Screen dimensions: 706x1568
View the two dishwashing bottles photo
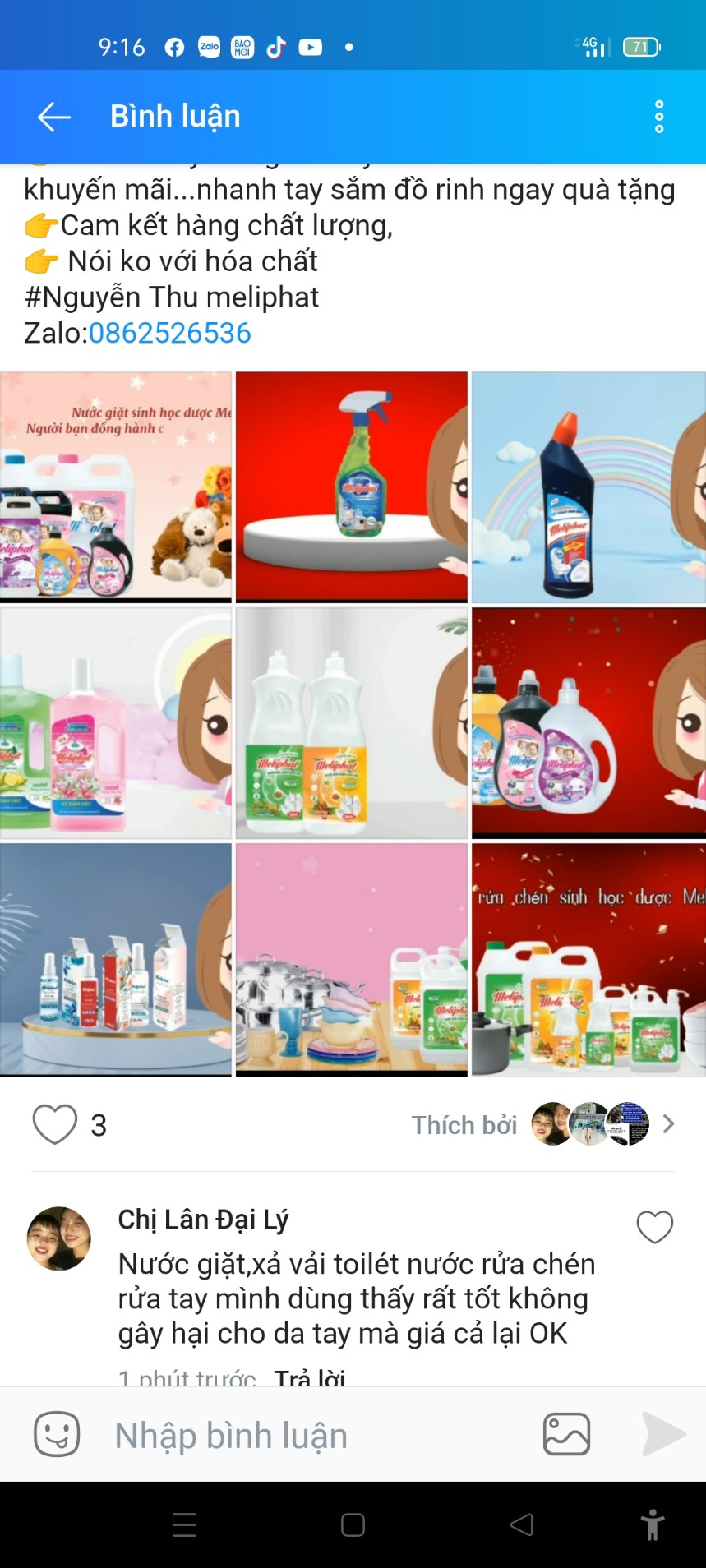[x=351, y=723]
